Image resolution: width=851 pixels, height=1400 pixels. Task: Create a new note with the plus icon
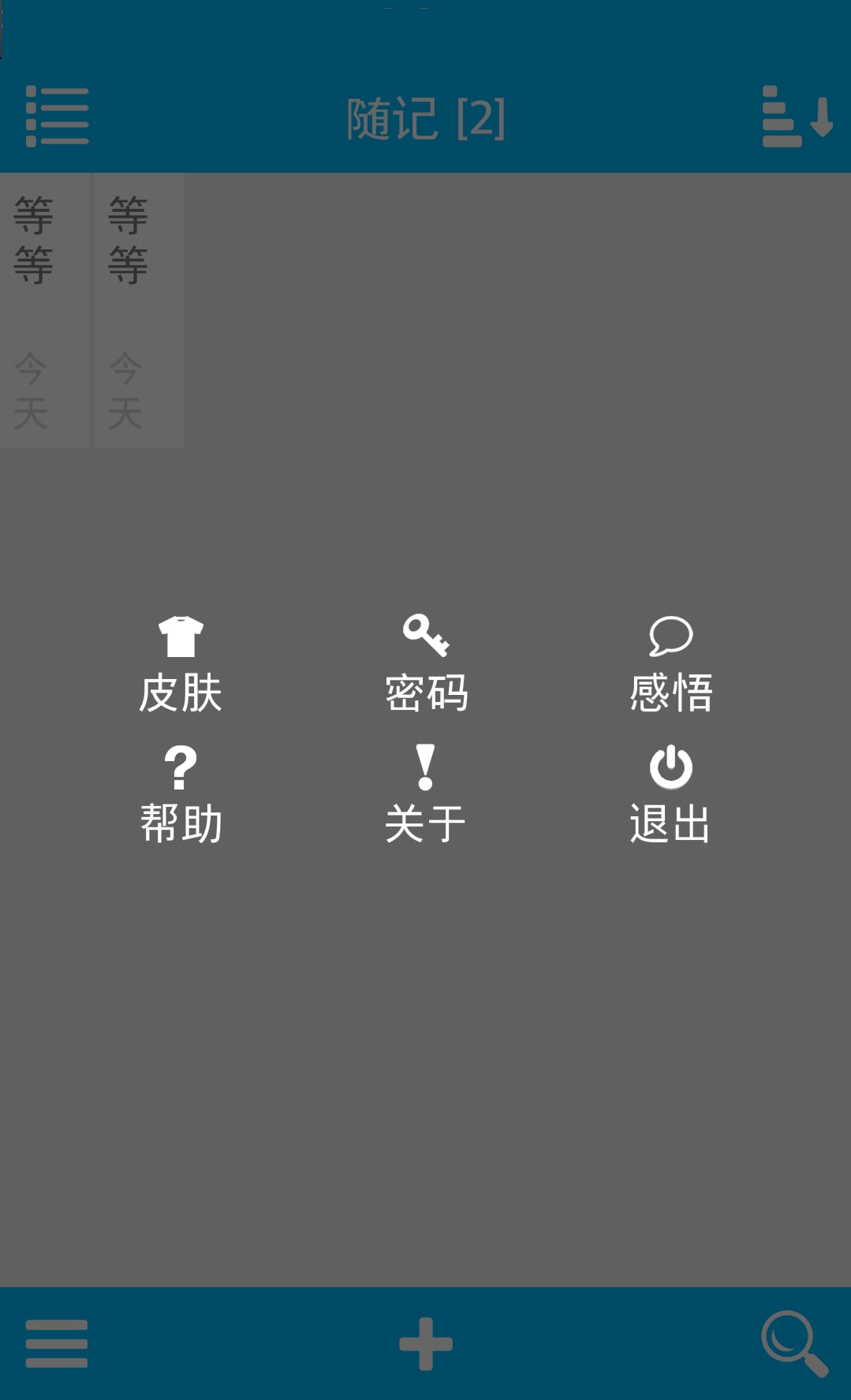(x=425, y=1341)
